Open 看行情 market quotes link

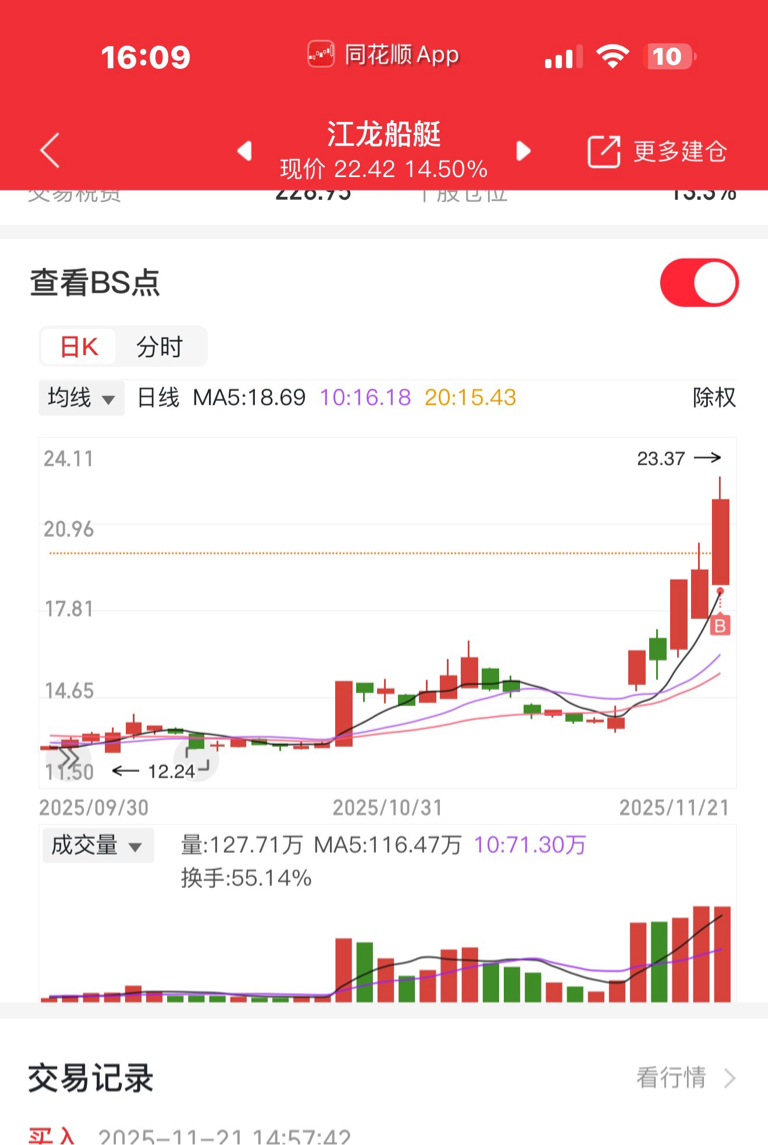coord(686,1078)
